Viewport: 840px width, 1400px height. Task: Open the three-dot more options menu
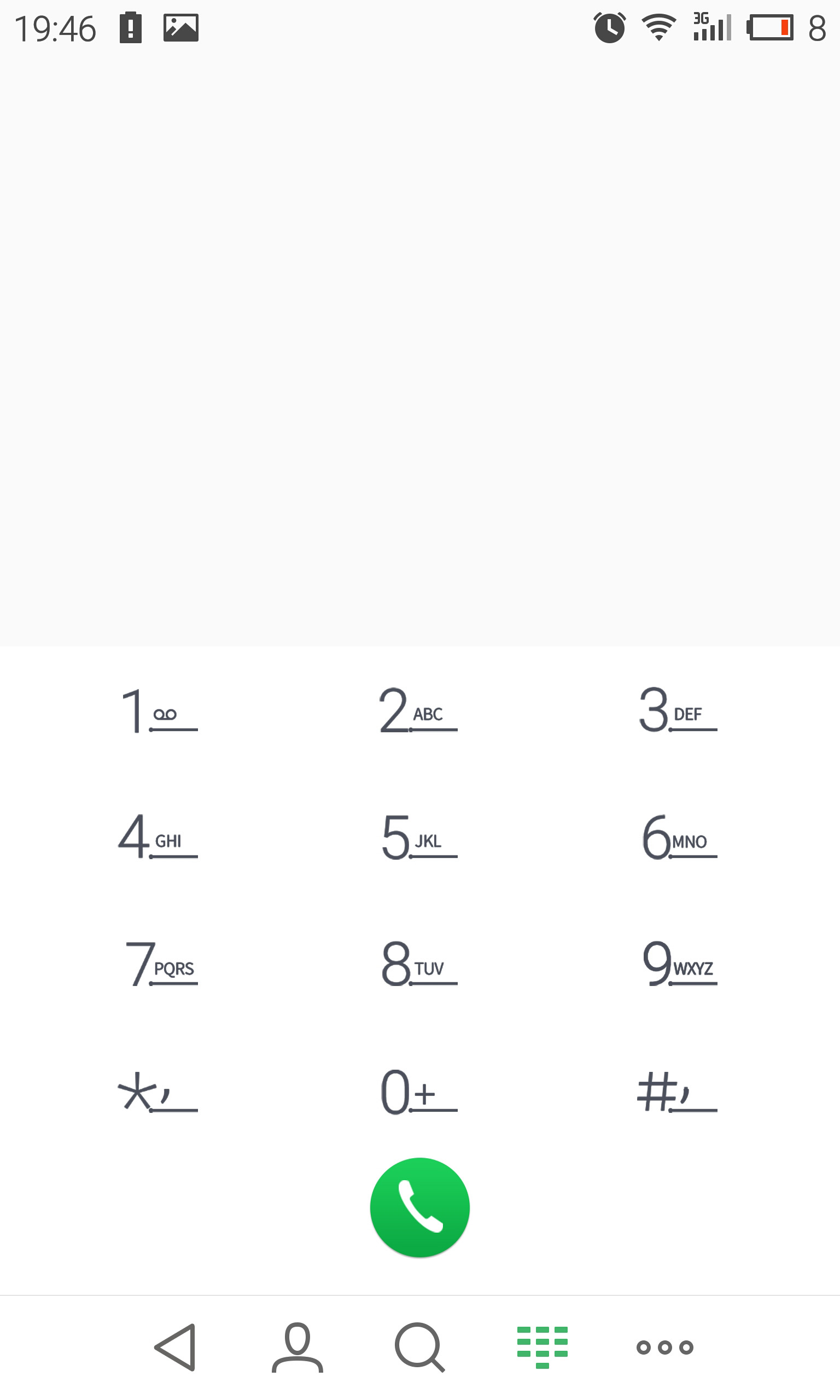(664, 1347)
